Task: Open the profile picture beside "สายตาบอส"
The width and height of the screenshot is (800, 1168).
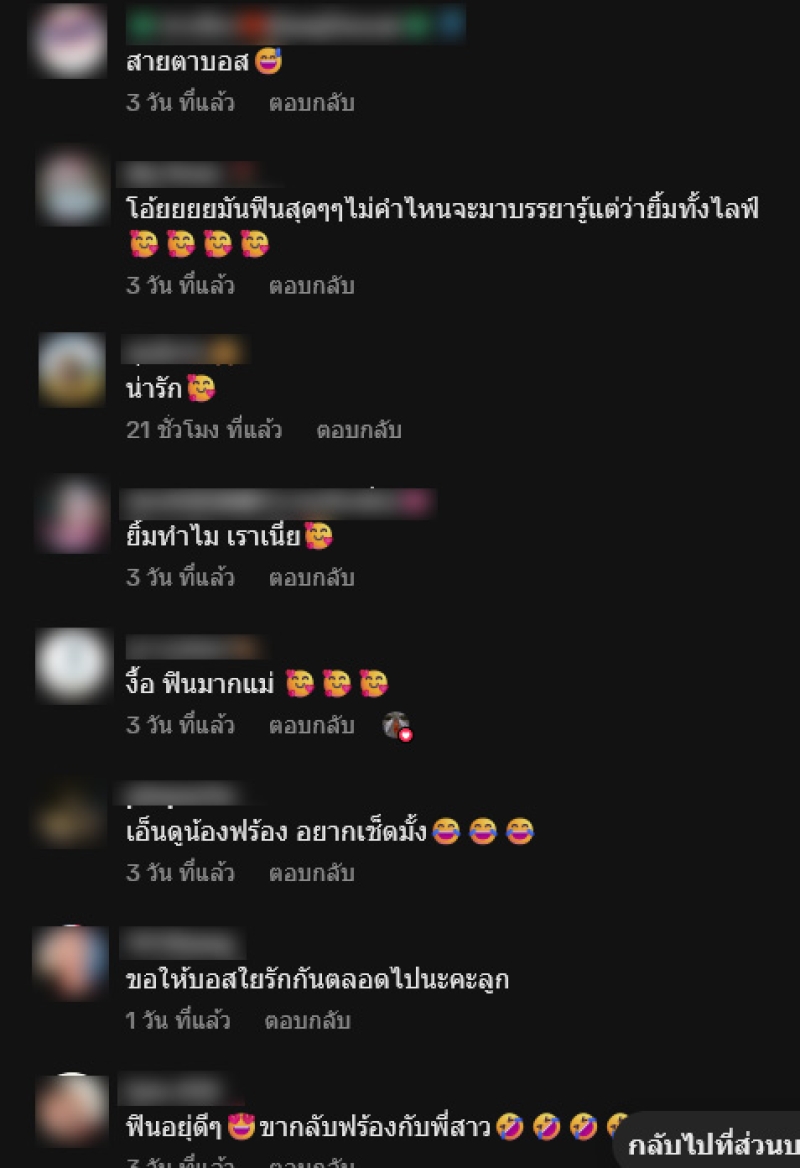Action: (68, 41)
